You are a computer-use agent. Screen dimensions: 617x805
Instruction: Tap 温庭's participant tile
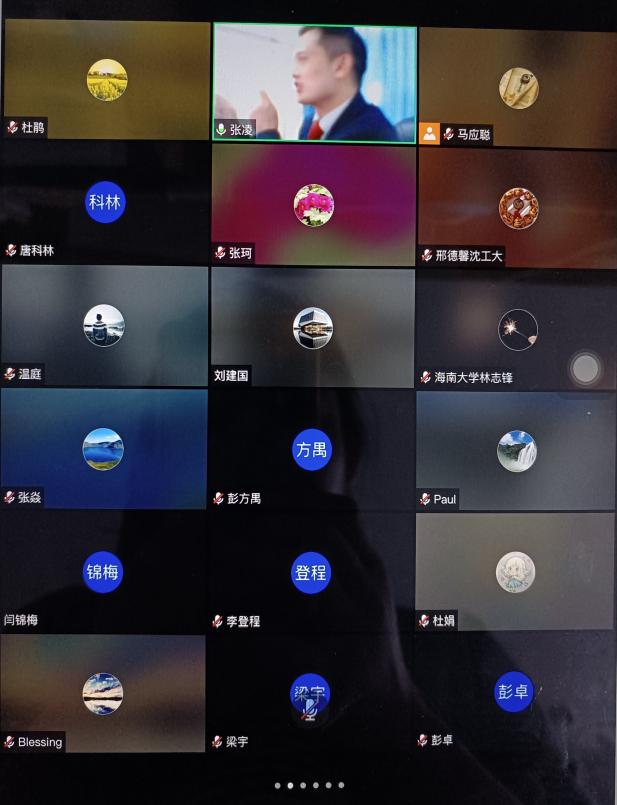(104, 326)
